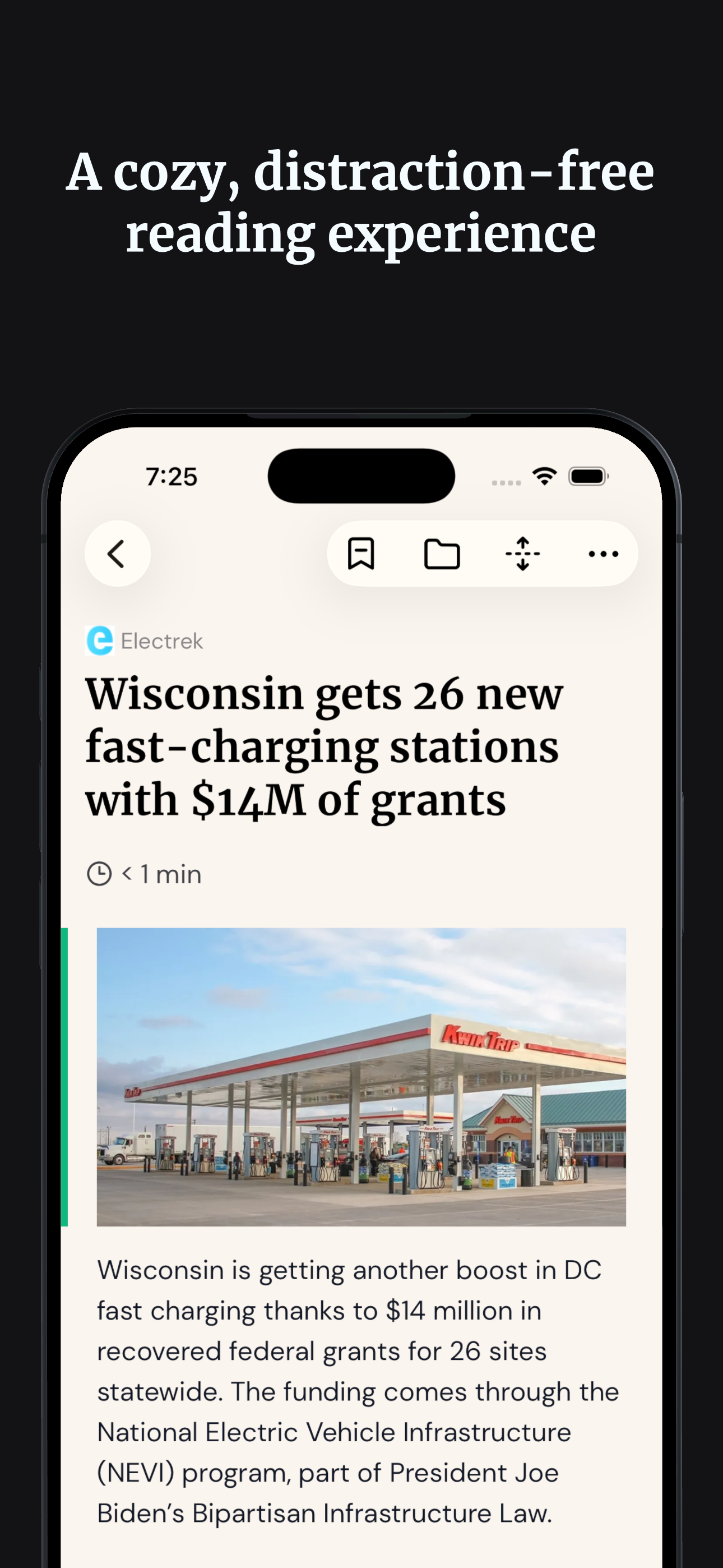Tap the auto-scroll adjustment icon
The width and height of the screenshot is (723, 1568).
(x=523, y=554)
